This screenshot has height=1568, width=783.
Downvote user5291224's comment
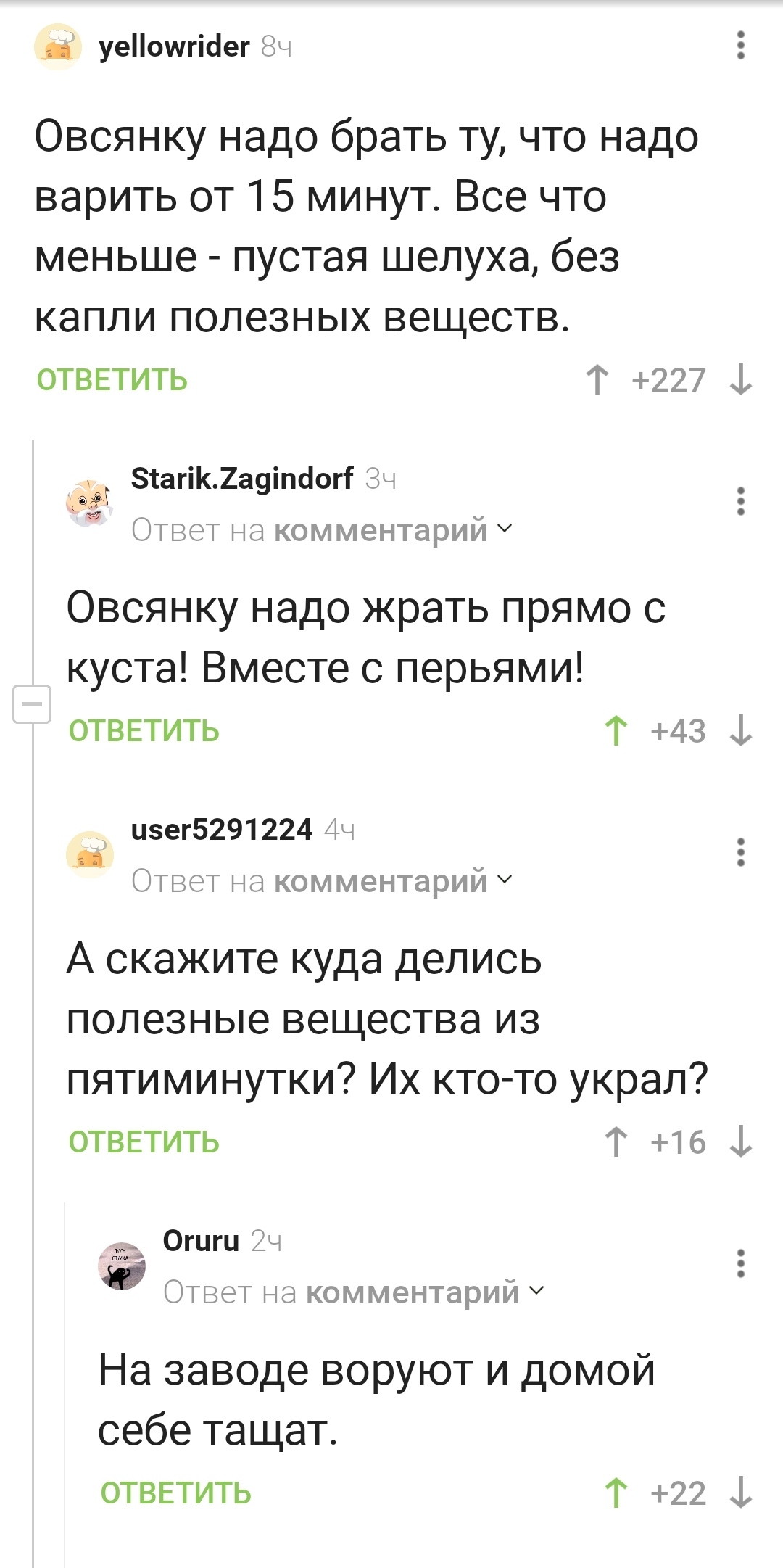click(740, 1142)
